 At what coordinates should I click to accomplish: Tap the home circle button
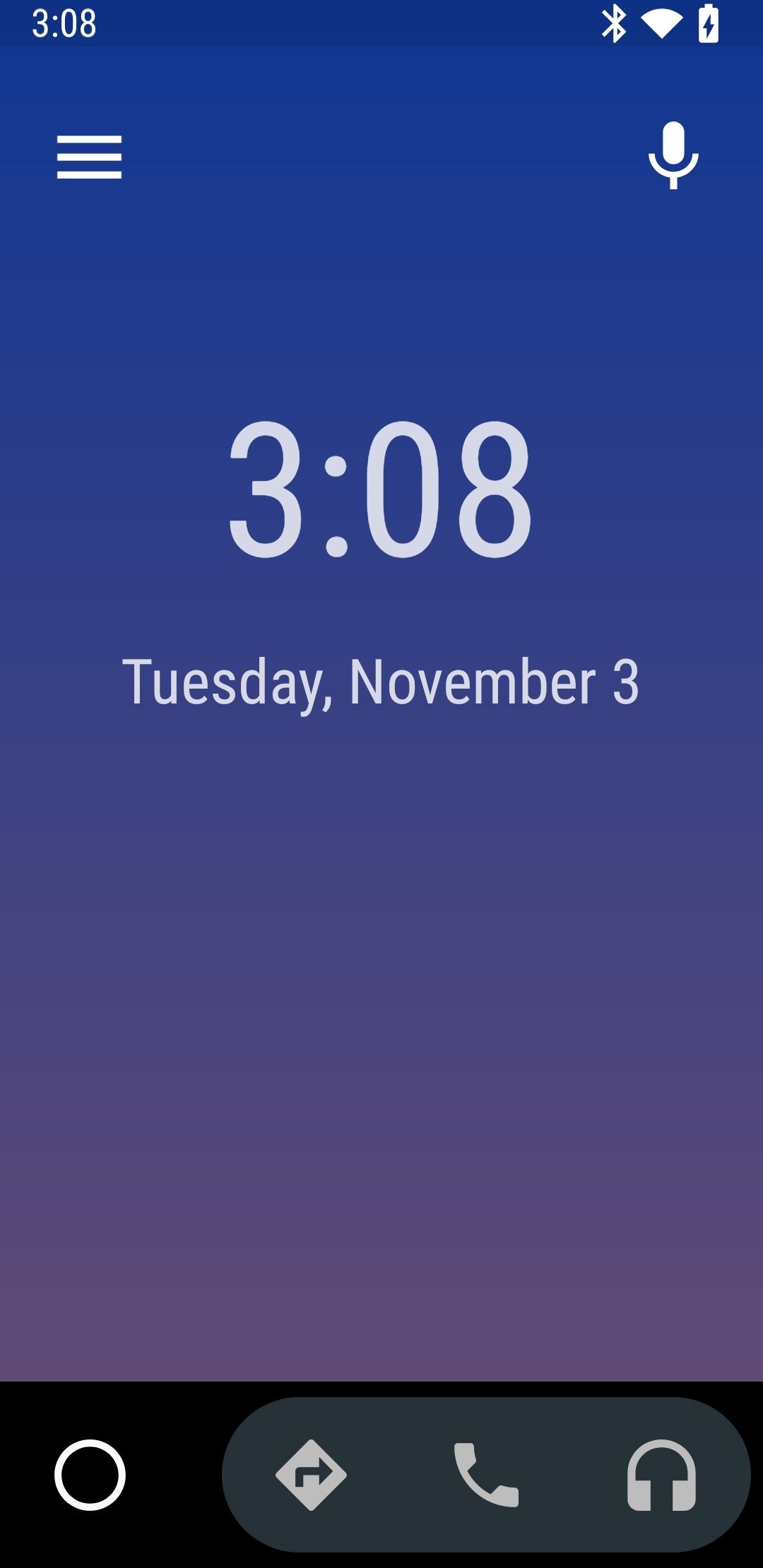coord(90,1475)
